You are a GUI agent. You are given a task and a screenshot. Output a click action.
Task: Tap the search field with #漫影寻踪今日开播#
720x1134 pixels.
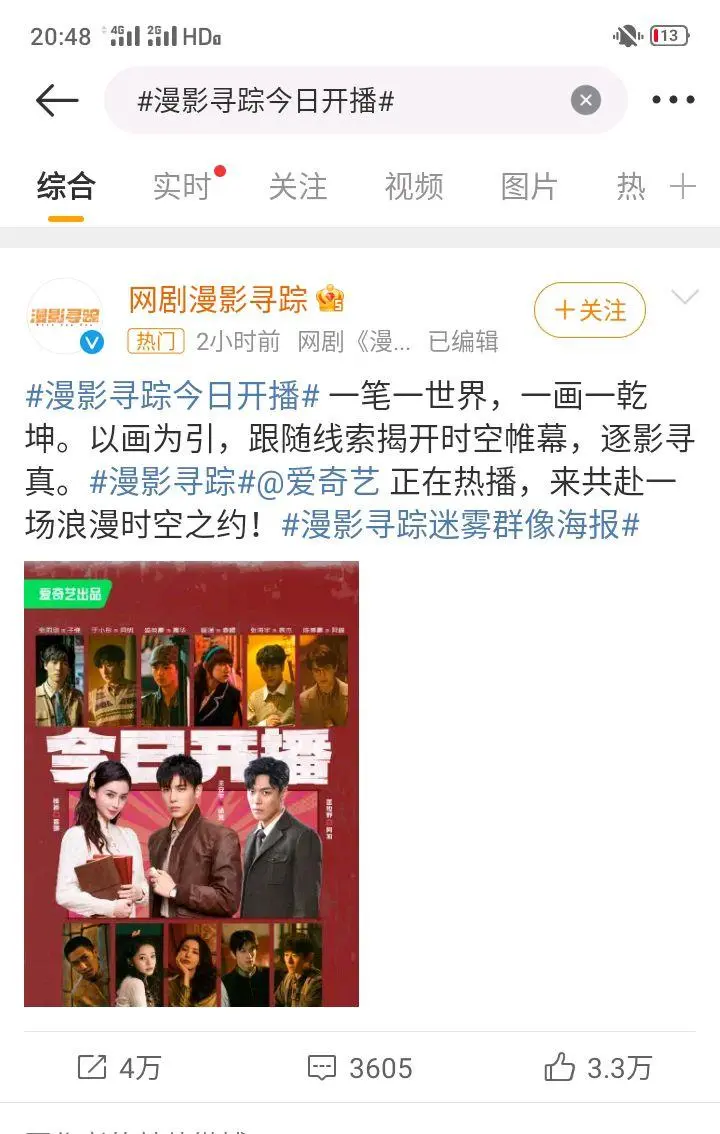(x=340, y=100)
